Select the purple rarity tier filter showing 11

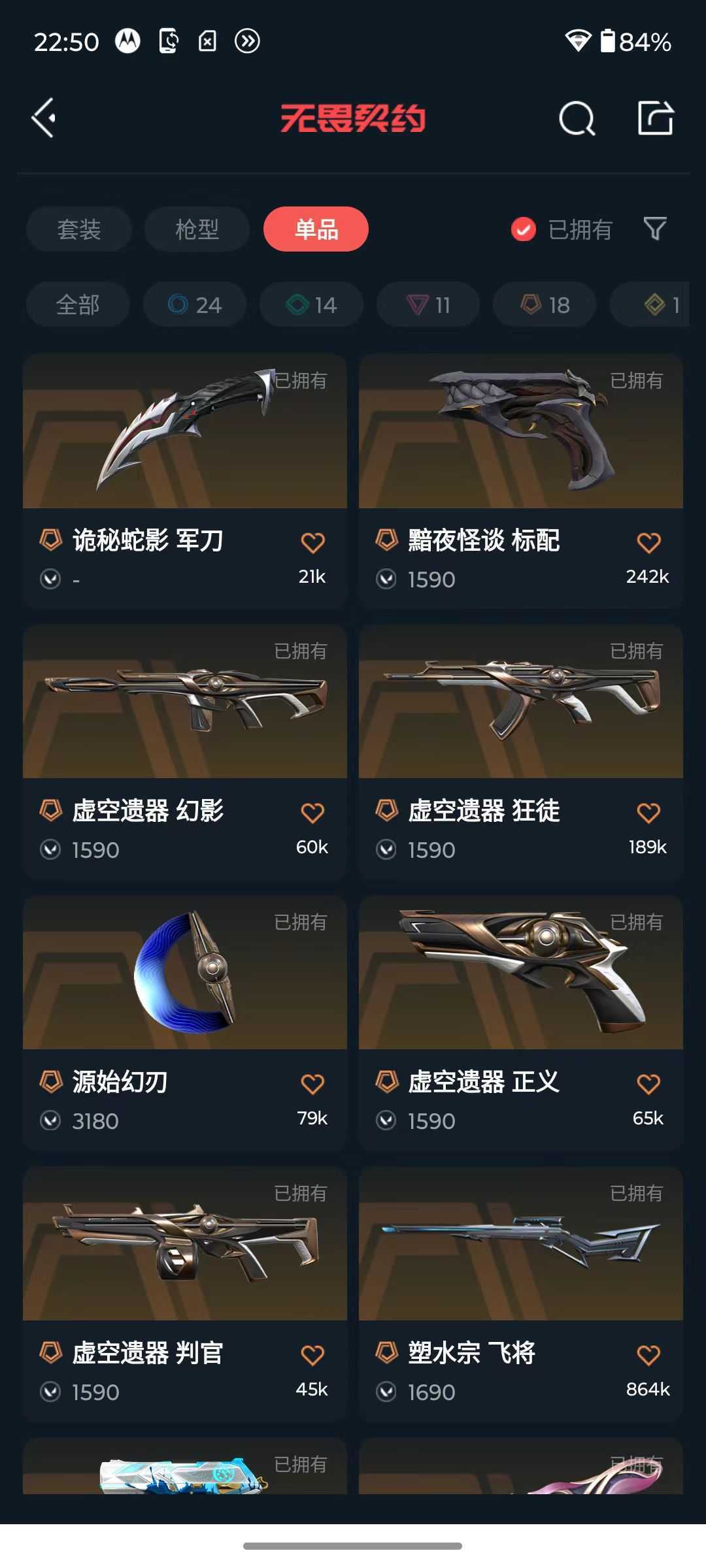click(x=426, y=304)
